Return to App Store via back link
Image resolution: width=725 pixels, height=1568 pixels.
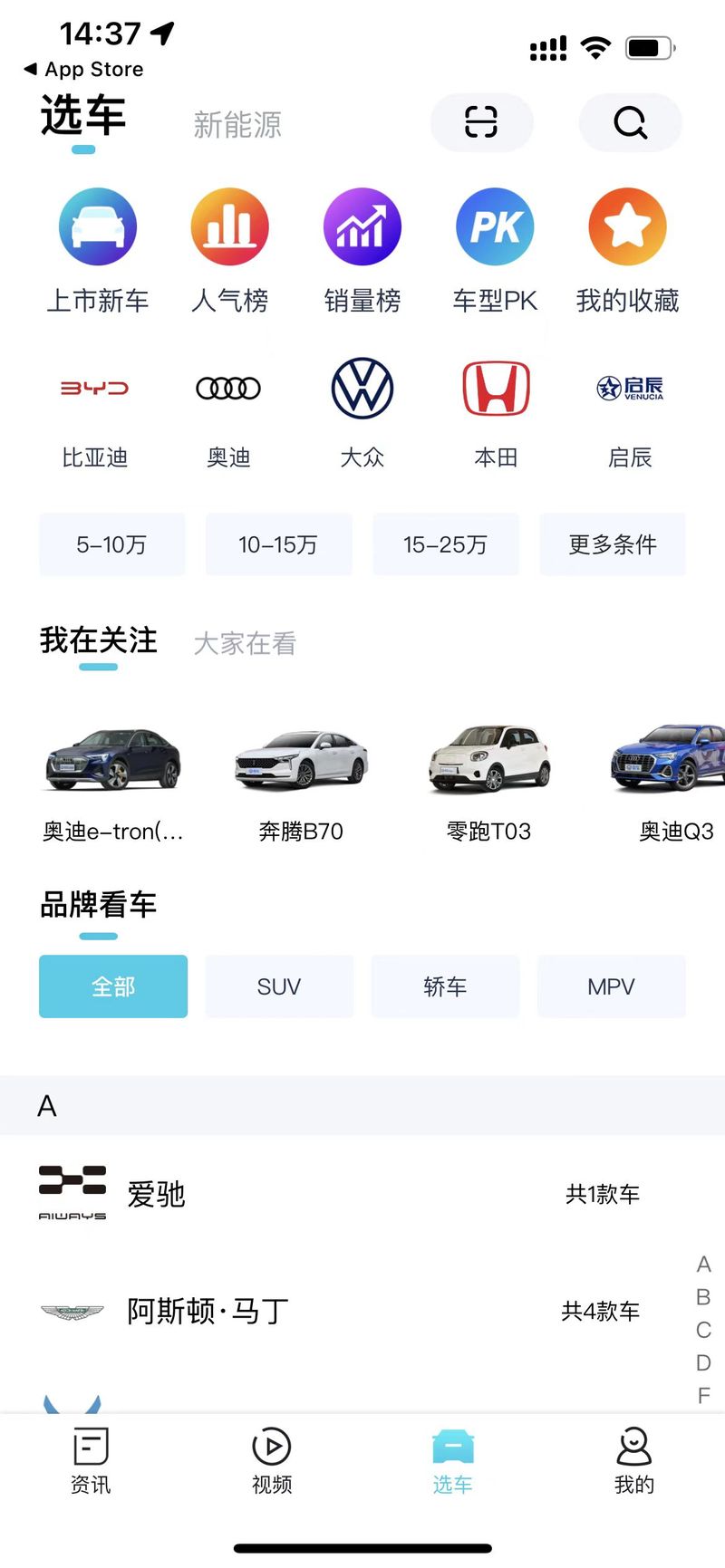pyautogui.click(x=83, y=69)
